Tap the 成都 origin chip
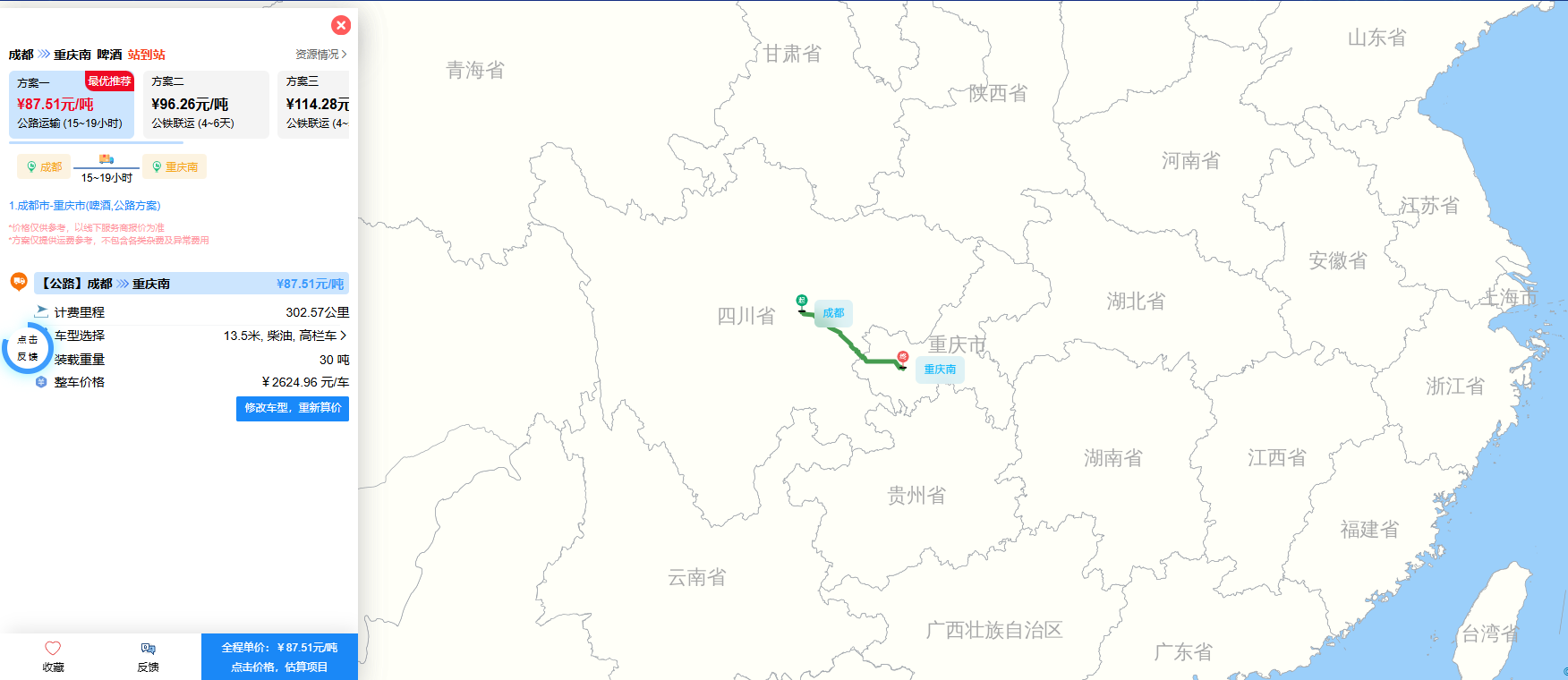1568x680 pixels. (44, 166)
